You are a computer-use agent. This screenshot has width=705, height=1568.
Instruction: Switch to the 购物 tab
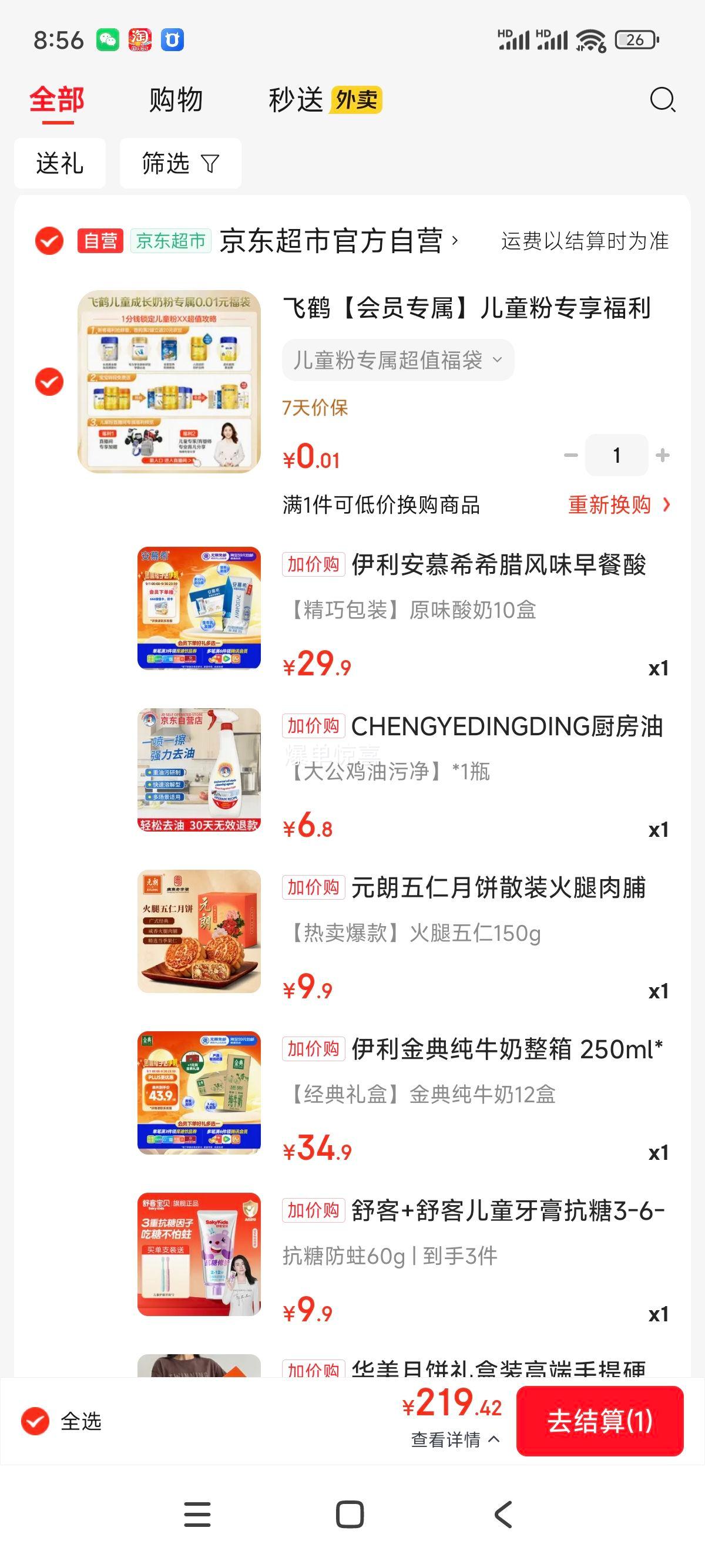tap(175, 100)
